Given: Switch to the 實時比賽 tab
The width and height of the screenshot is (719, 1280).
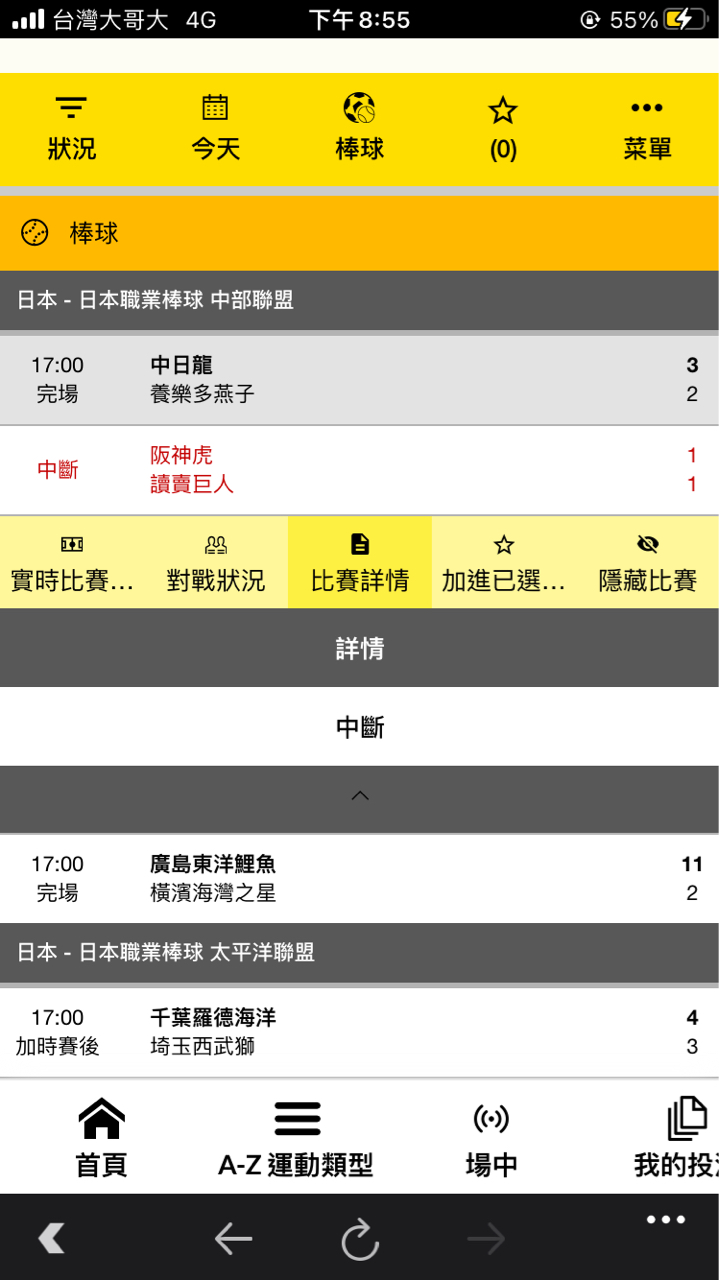Looking at the screenshot, I should 72,562.
